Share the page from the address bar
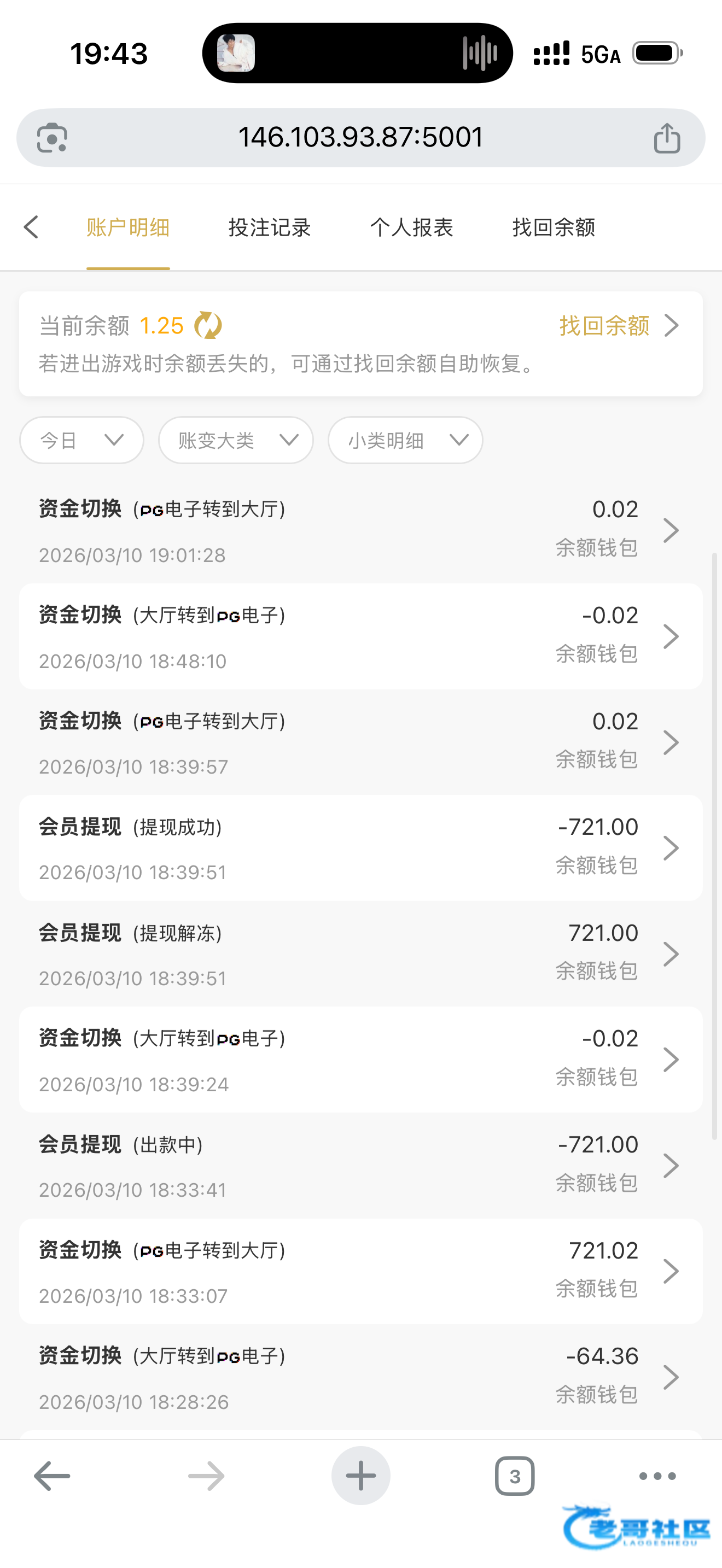 667,138
